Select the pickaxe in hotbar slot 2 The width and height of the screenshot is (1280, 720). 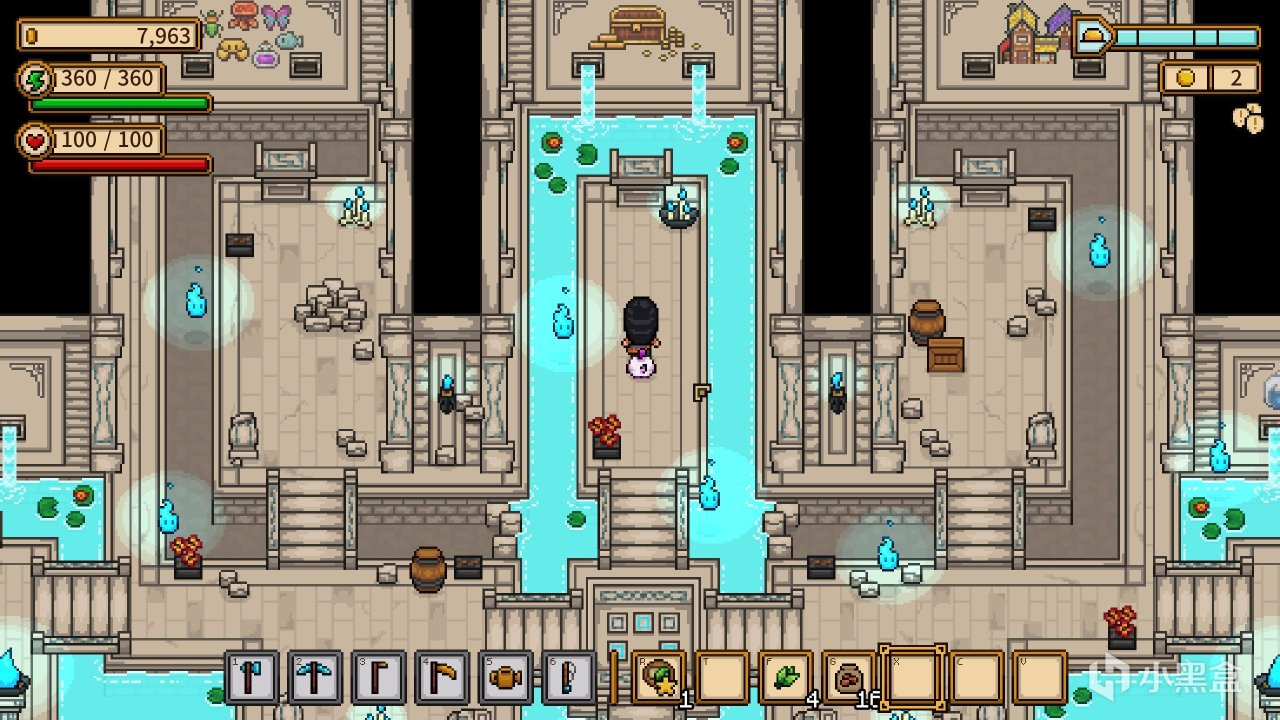(x=315, y=678)
